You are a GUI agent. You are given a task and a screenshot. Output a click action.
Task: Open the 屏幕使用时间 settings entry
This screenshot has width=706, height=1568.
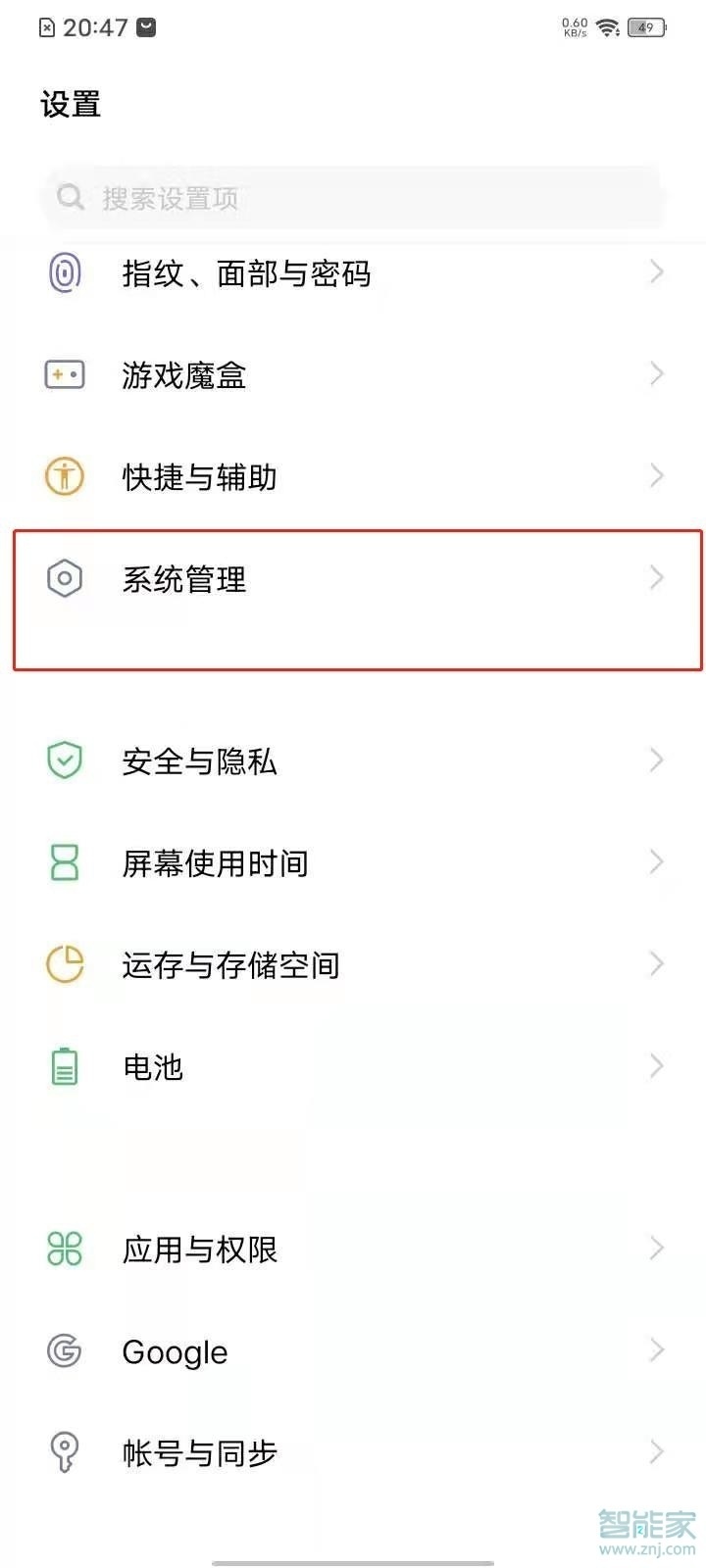353,862
